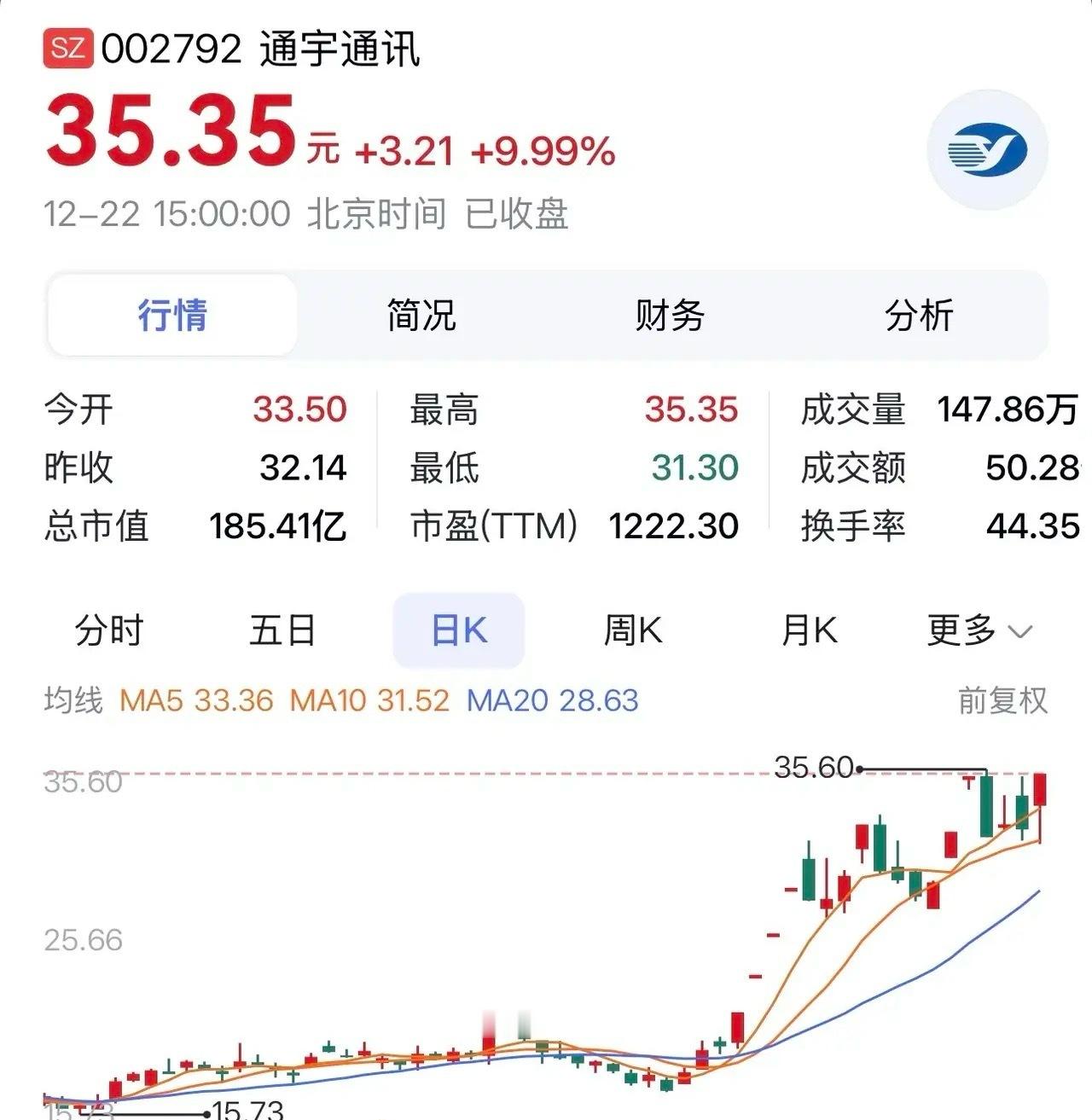Screen dimensions: 1092x1120
Task: Change the 前复权 price adjustment setting
Action: 1002,701
